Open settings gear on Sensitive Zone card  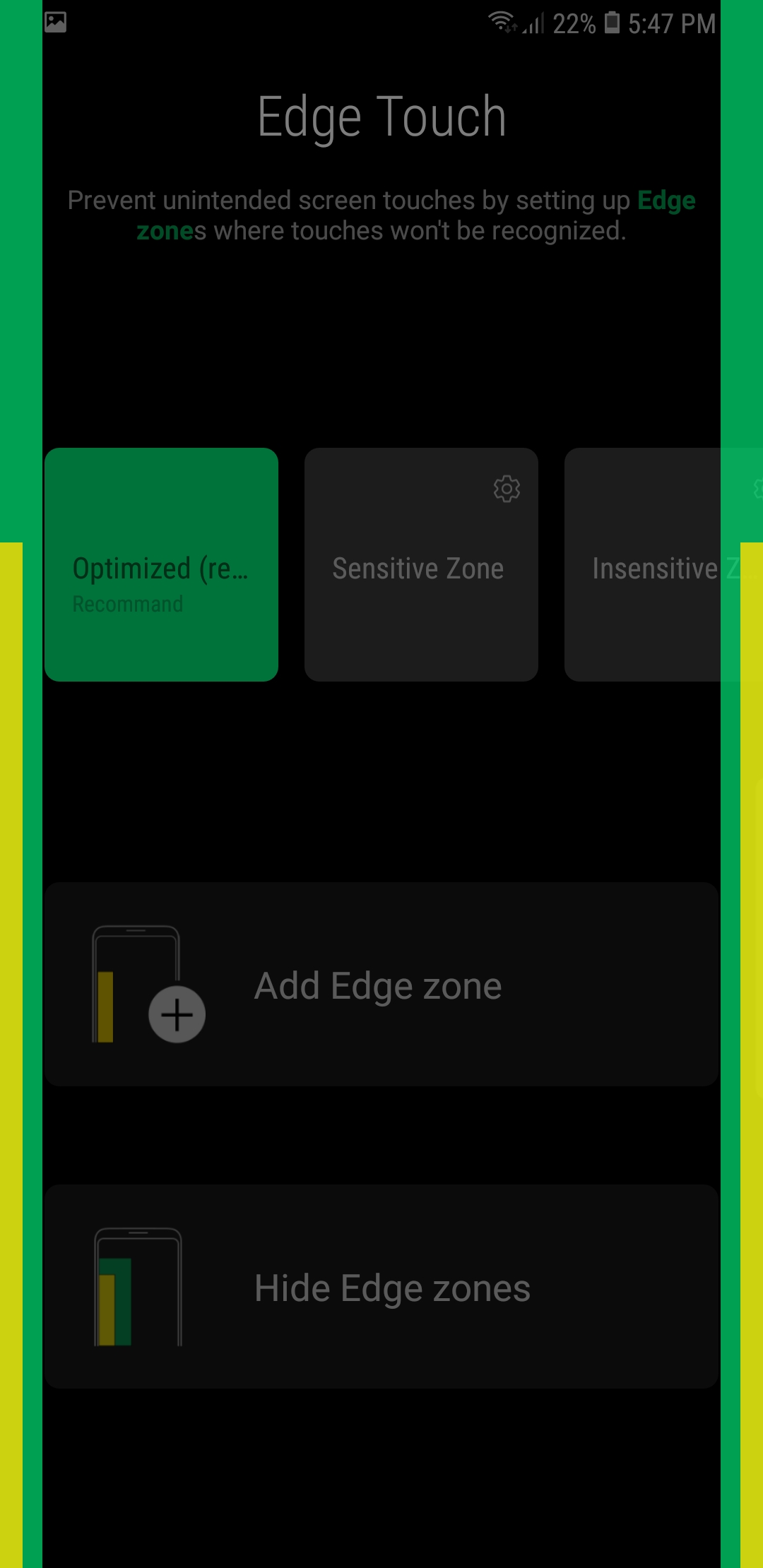coord(507,489)
